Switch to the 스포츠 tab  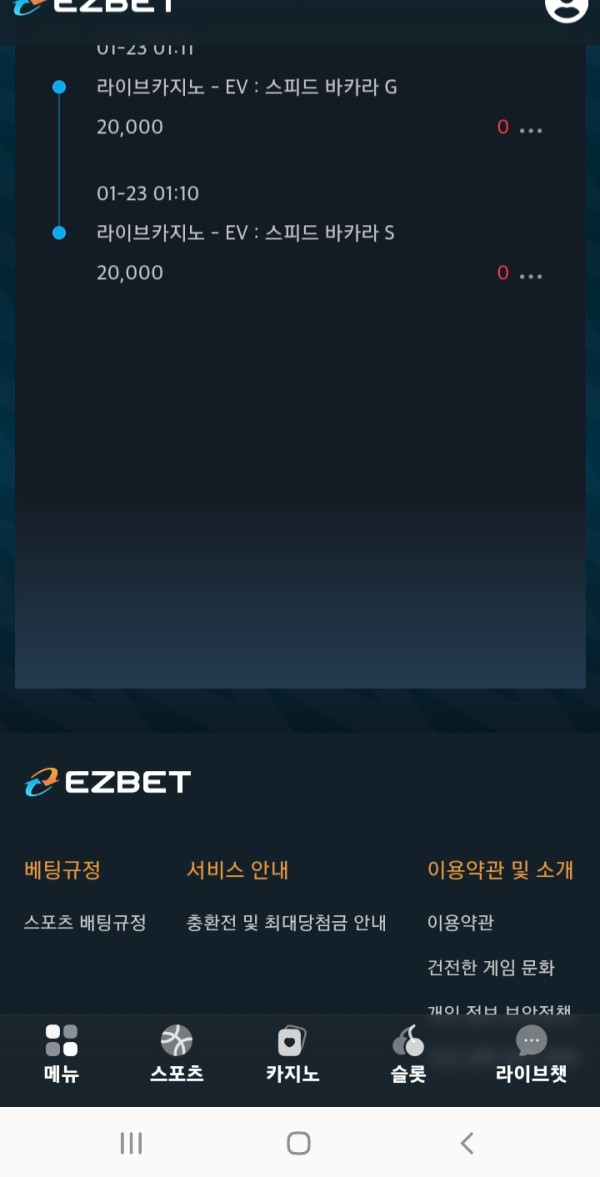177,1054
